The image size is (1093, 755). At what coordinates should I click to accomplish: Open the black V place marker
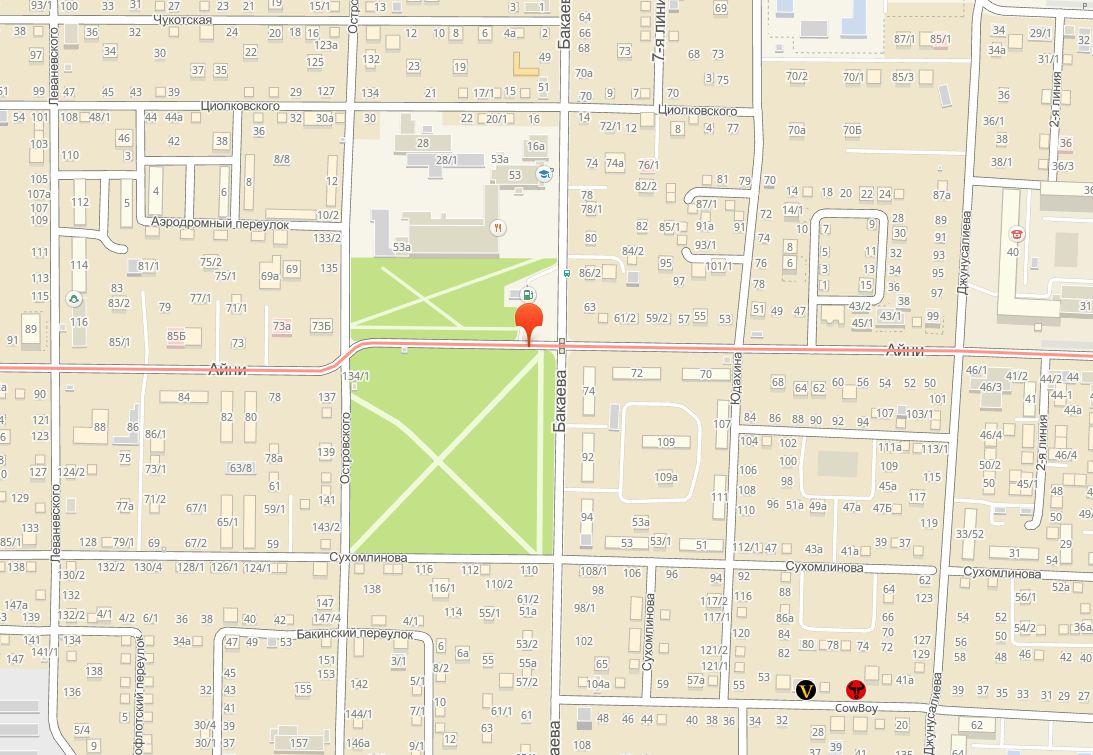coord(806,689)
